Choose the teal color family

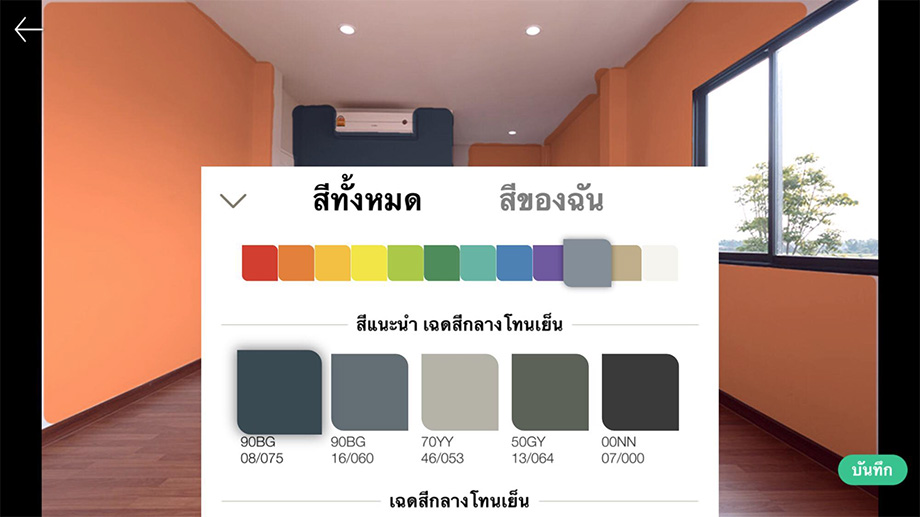point(477,263)
